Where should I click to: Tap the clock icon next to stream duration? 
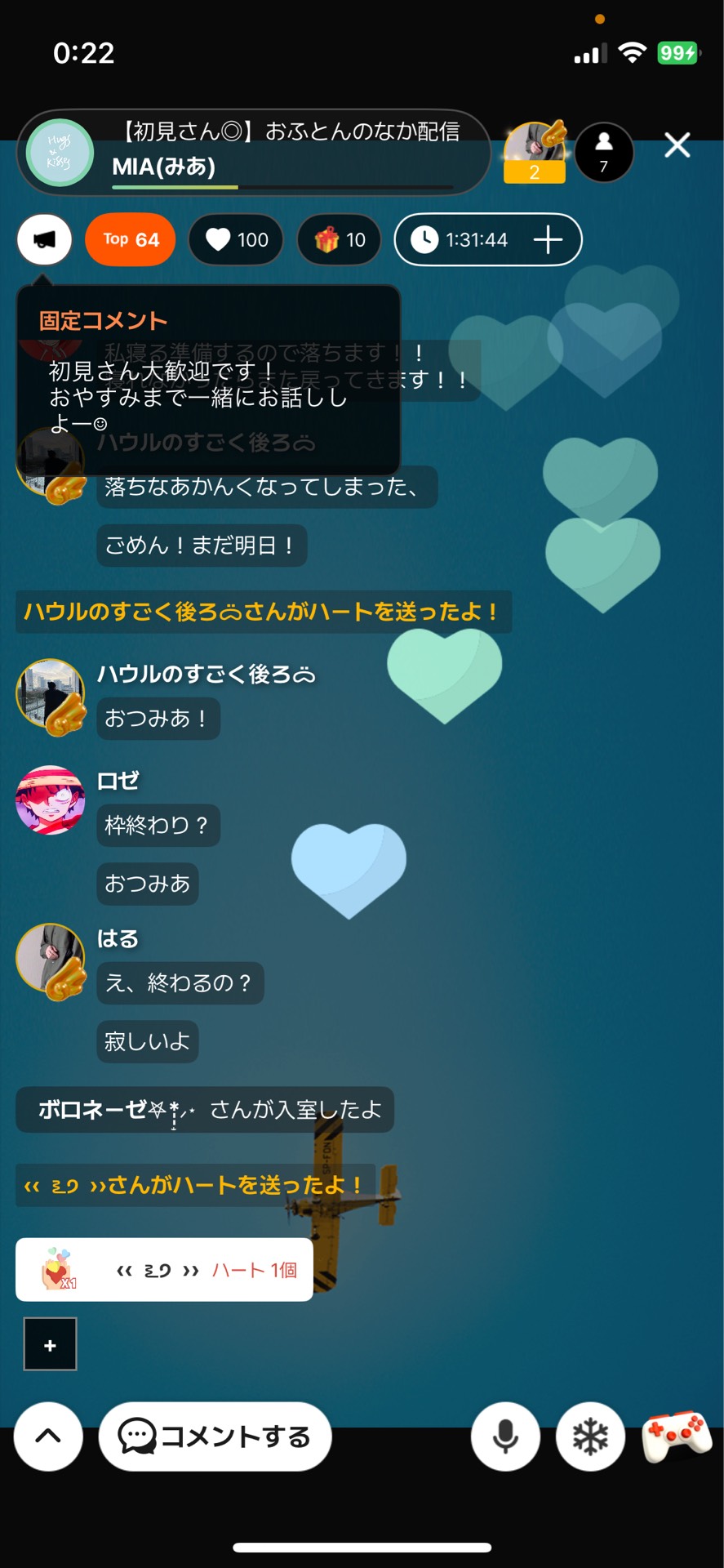(x=426, y=239)
